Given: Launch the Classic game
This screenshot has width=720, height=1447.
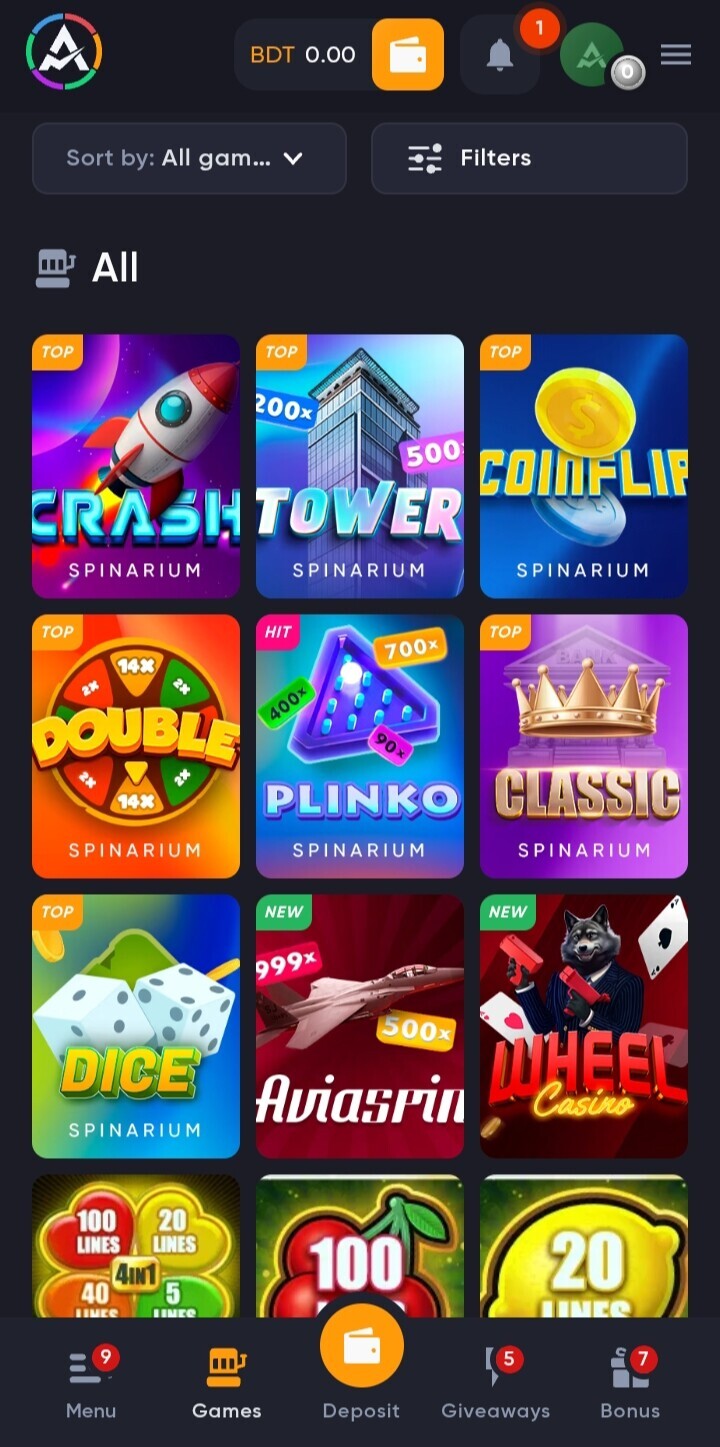Looking at the screenshot, I should (x=584, y=746).
